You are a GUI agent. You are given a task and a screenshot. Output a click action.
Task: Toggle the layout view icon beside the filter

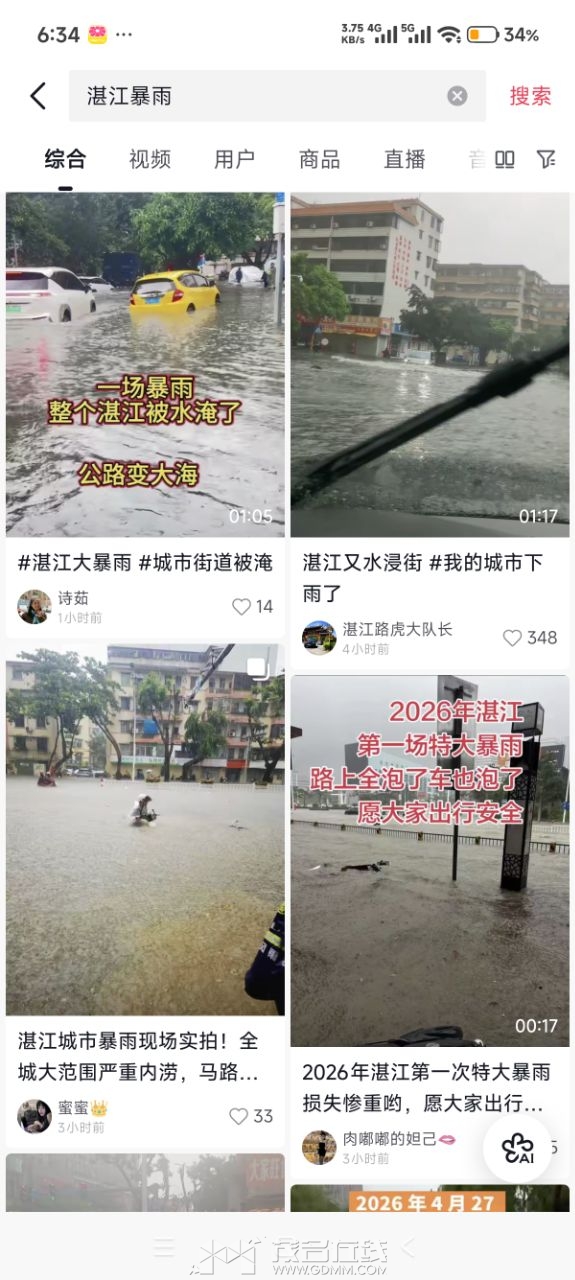point(505,159)
